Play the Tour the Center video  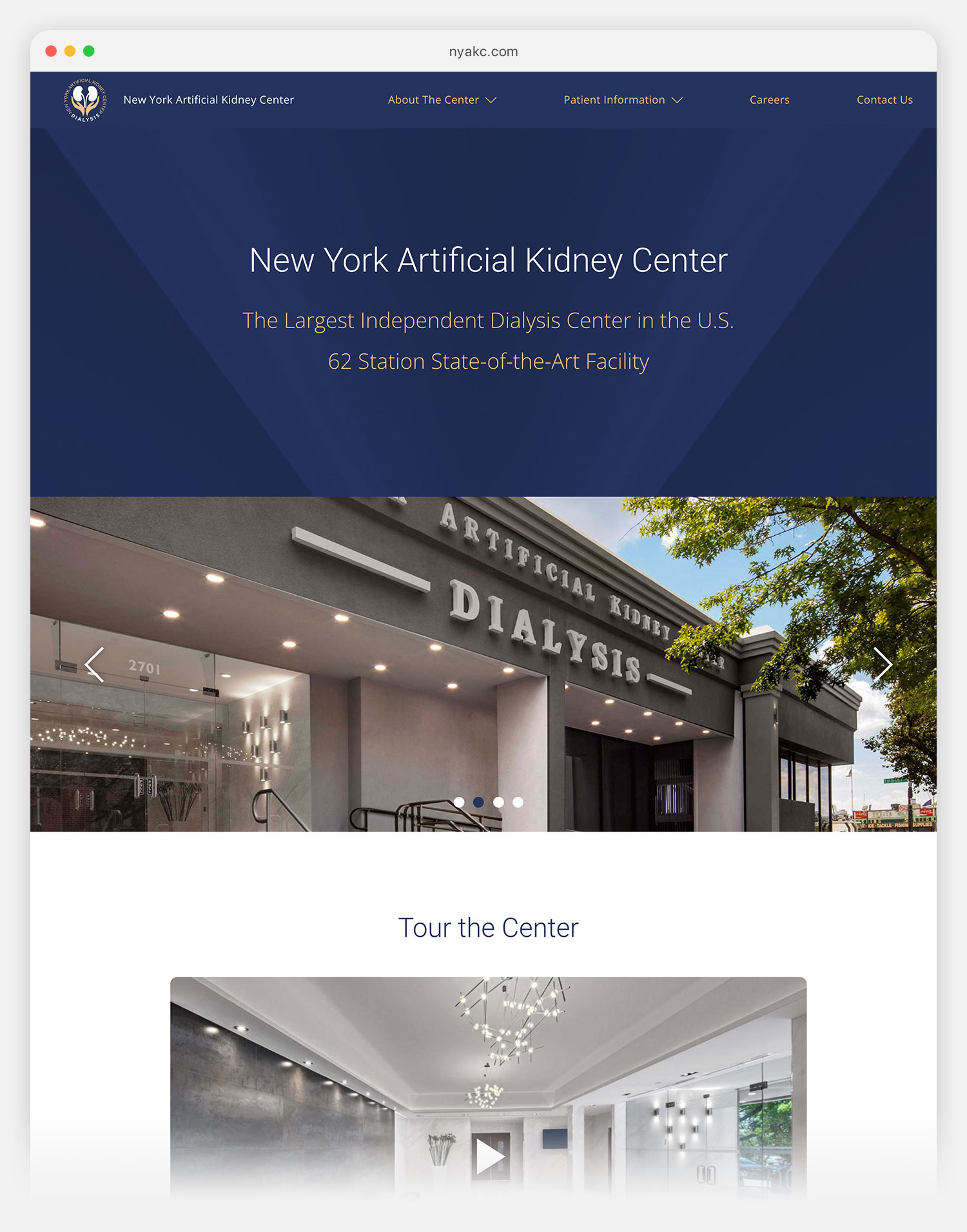(489, 1157)
